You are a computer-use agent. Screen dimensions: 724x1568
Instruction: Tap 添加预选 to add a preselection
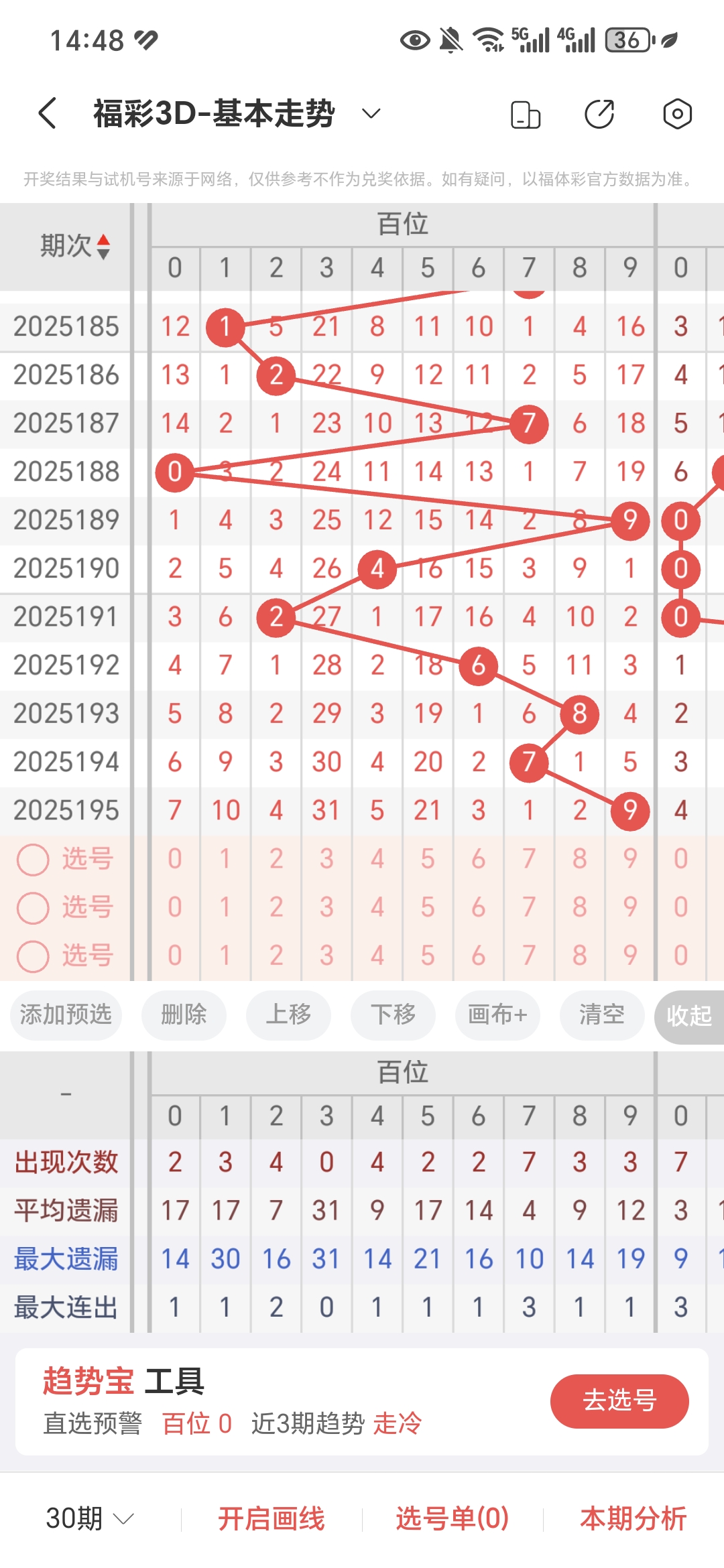65,1016
